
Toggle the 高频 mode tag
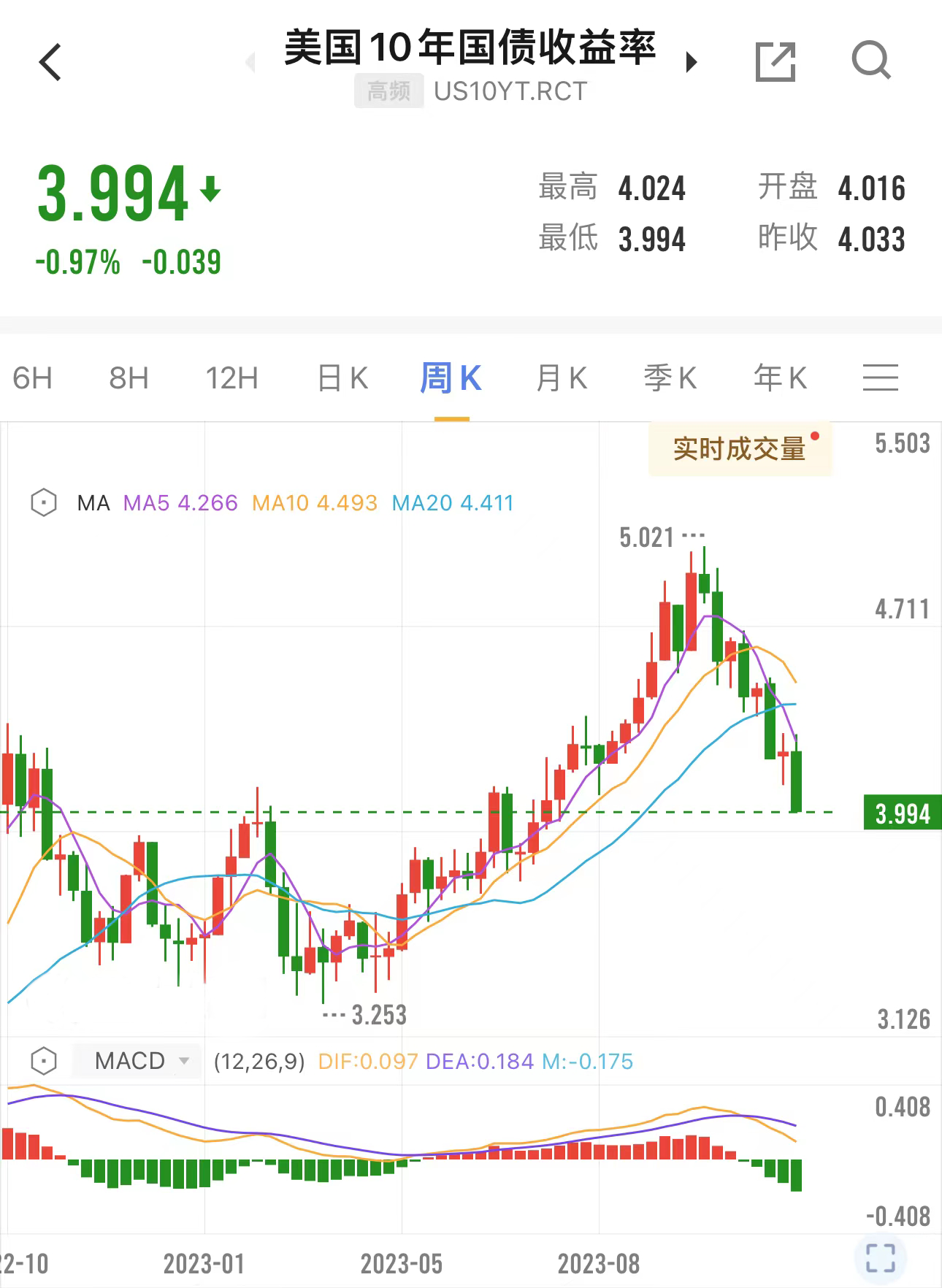click(x=388, y=91)
